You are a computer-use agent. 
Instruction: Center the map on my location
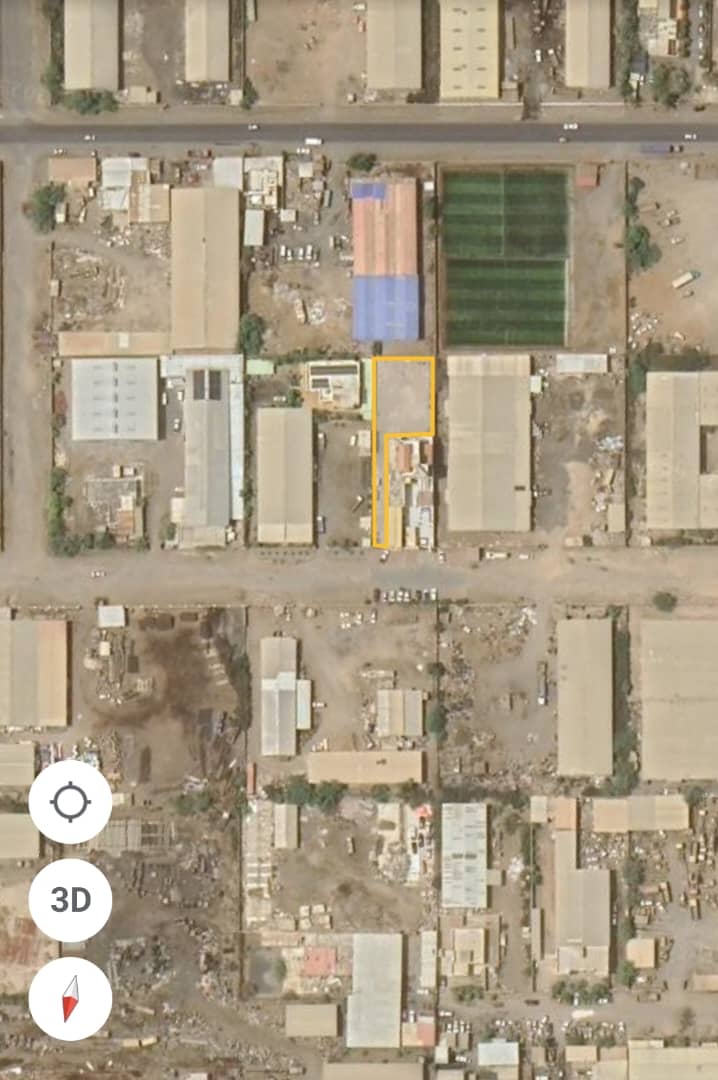tap(70, 802)
